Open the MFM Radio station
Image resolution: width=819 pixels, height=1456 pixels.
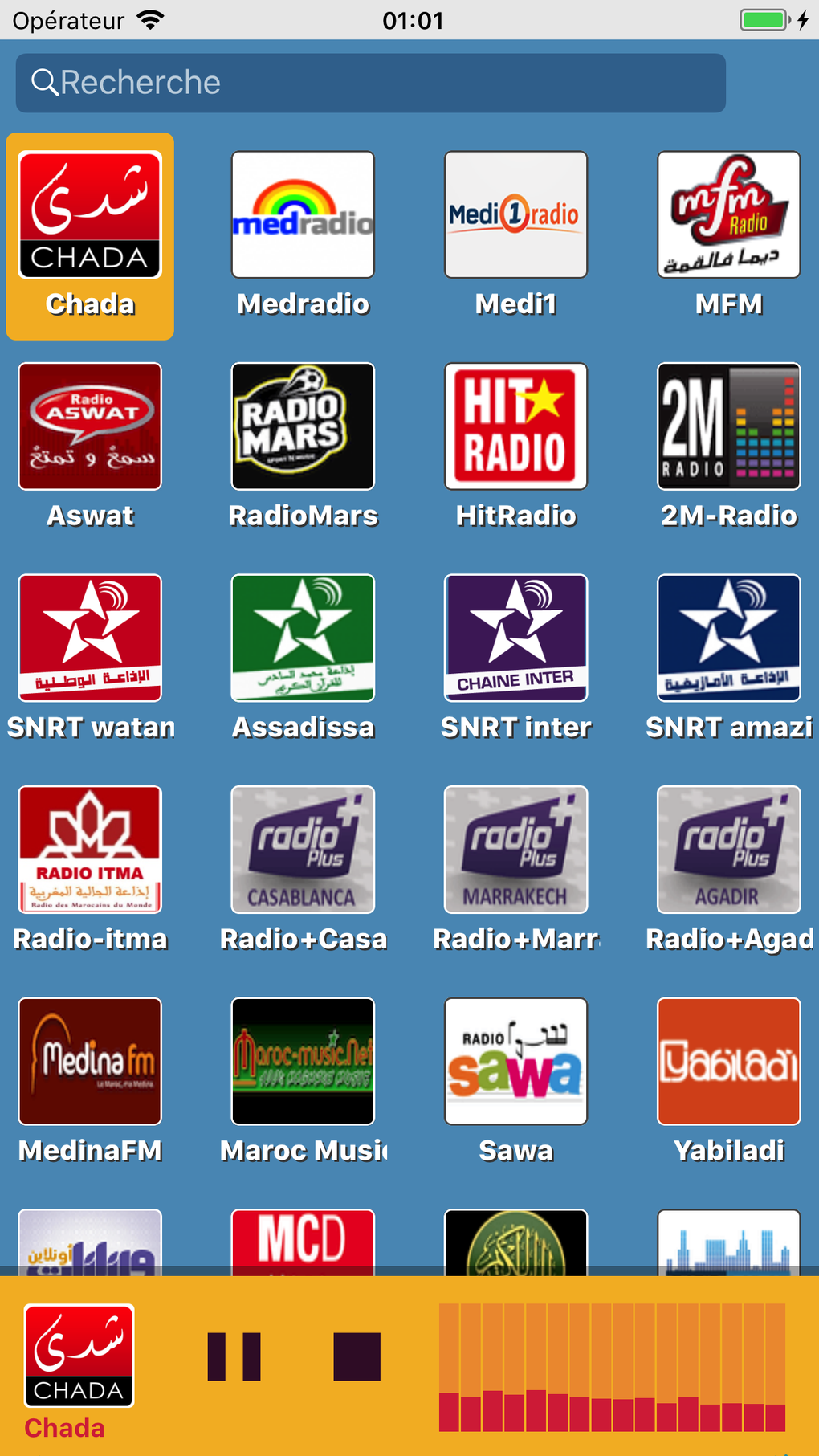click(x=727, y=214)
